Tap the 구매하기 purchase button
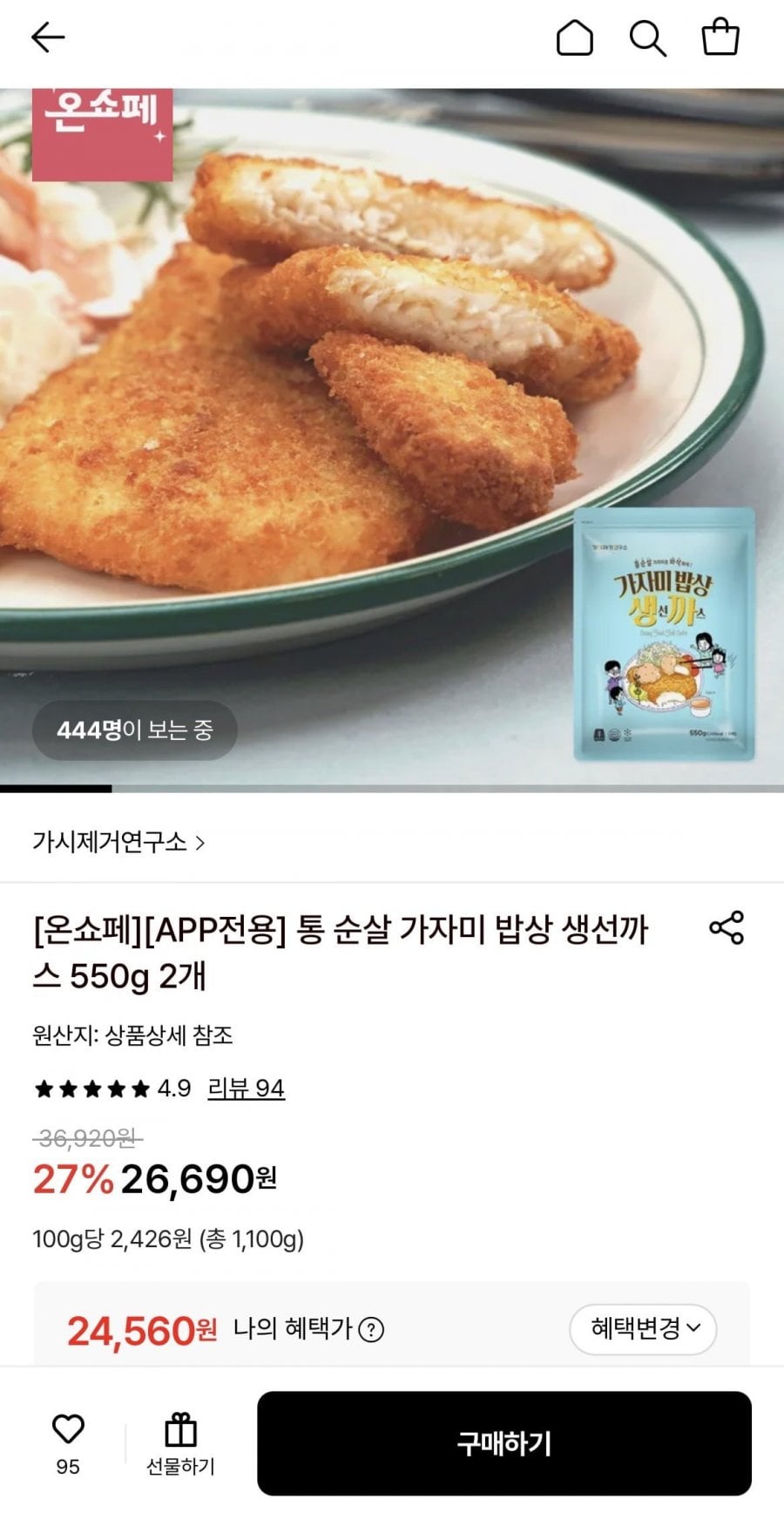 tap(504, 1443)
